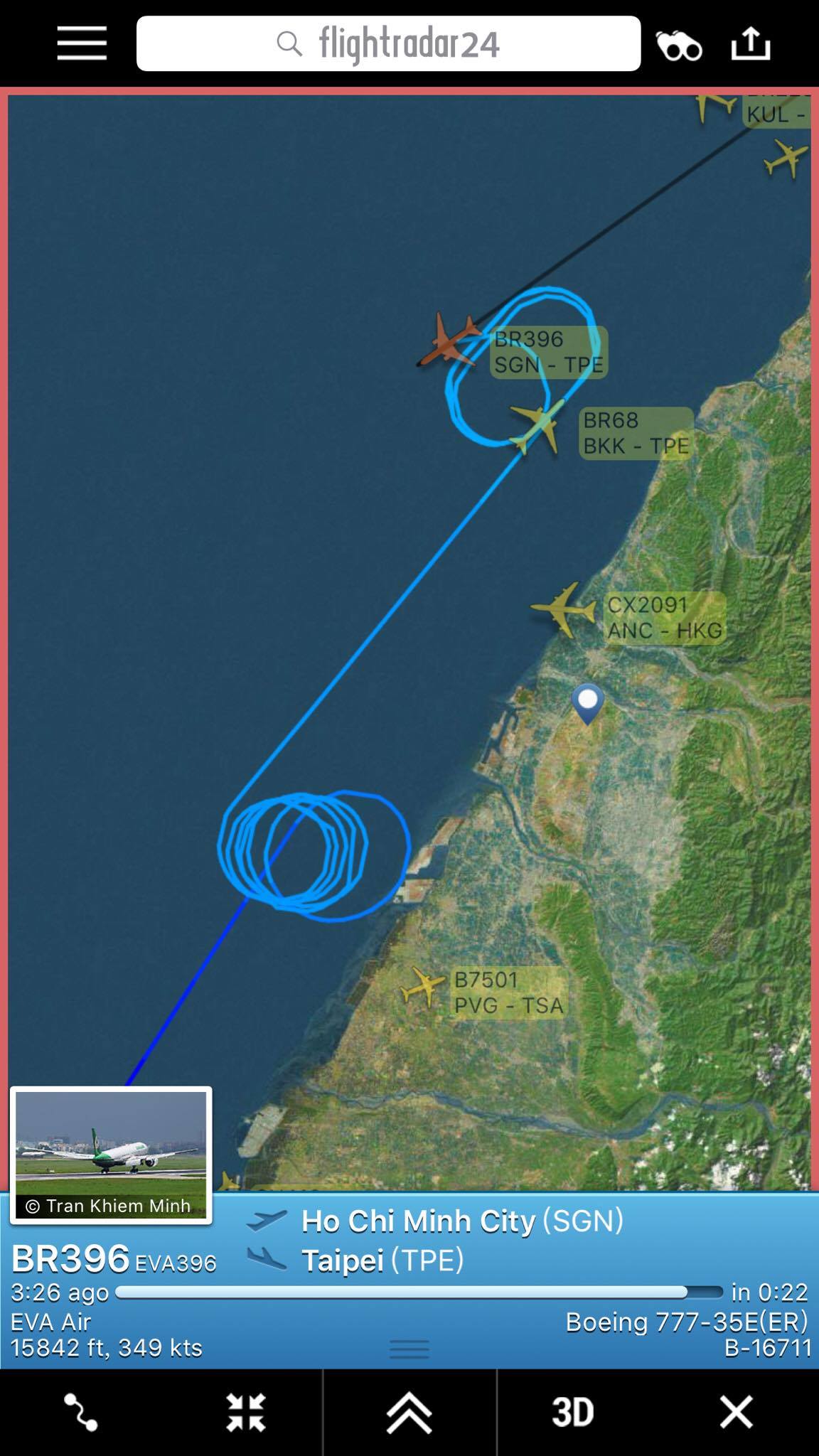The width and height of the screenshot is (819, 1456).
Task: Tap the flightradar24 search box
Action: (x=388, y=43)
